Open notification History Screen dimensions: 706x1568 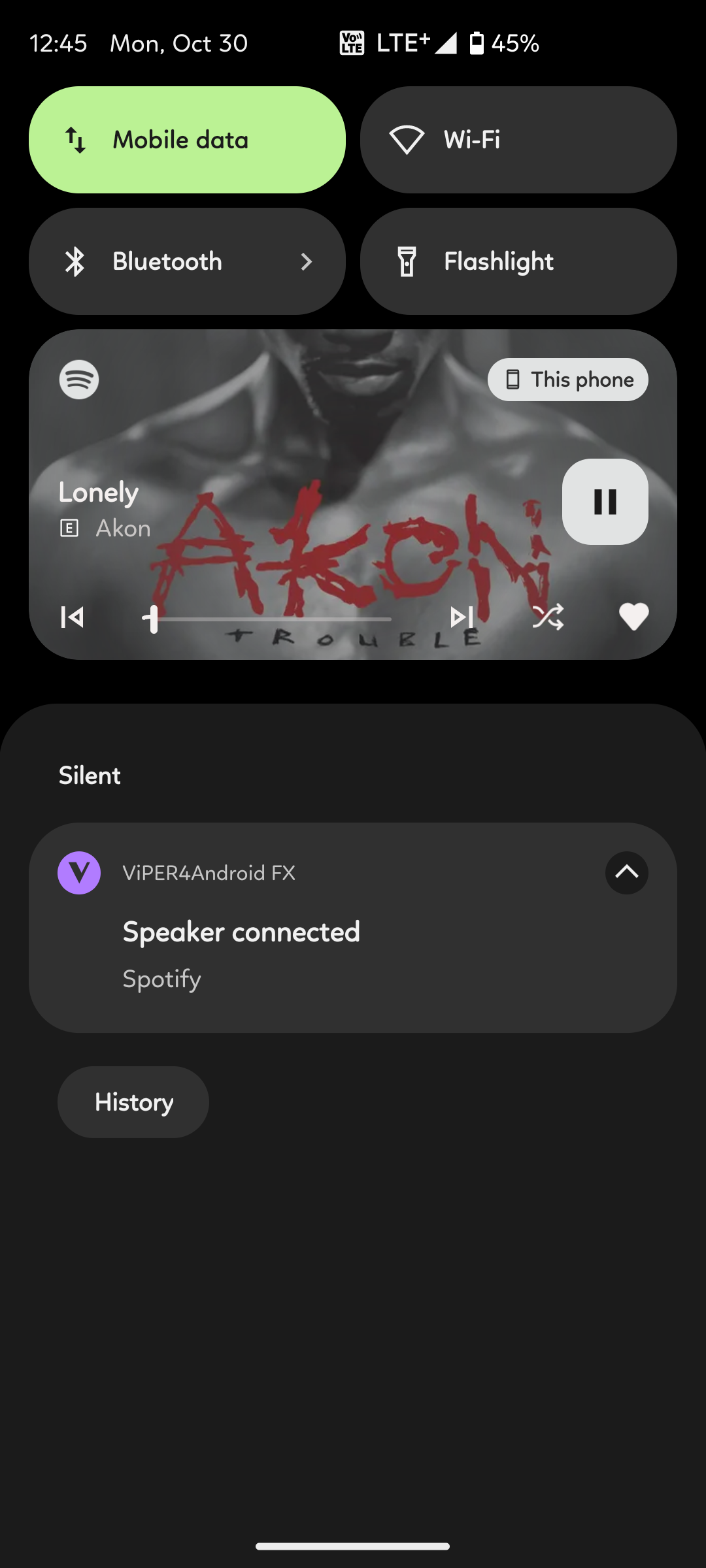pyautogui.click(x=133, y=1102)
